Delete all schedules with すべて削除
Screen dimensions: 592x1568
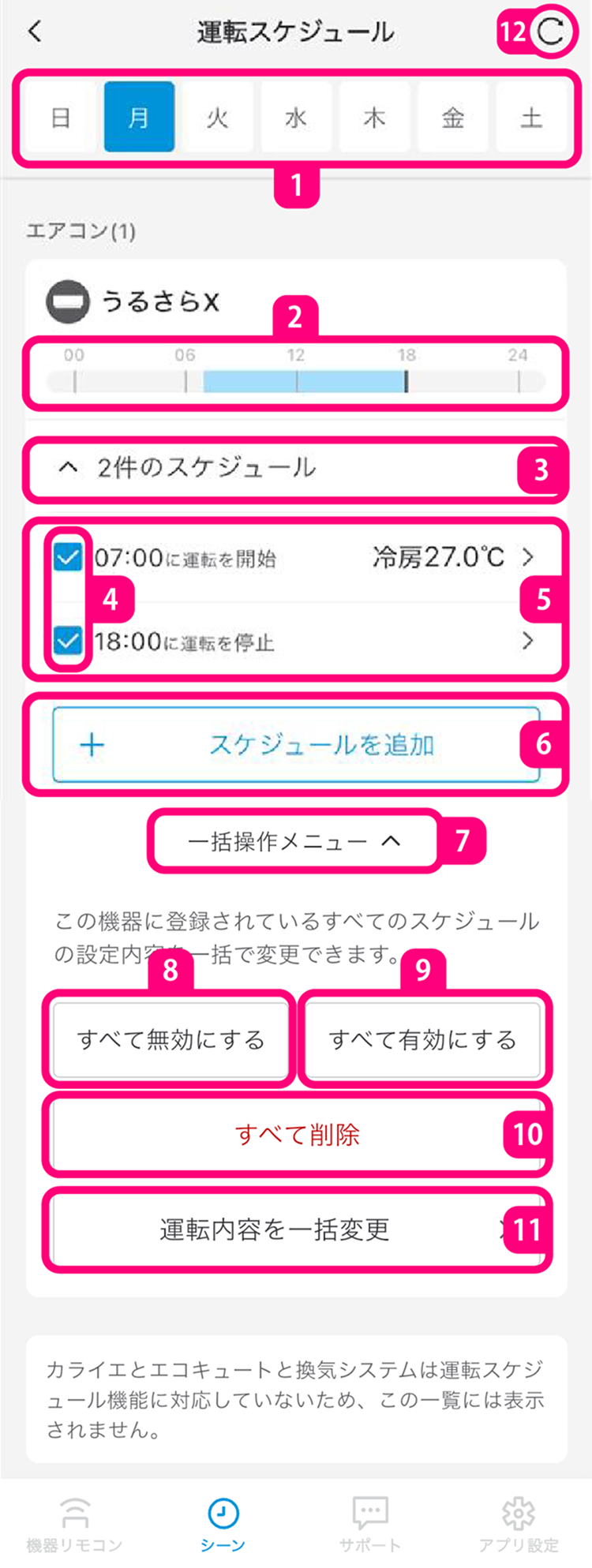pos(297,1135)
